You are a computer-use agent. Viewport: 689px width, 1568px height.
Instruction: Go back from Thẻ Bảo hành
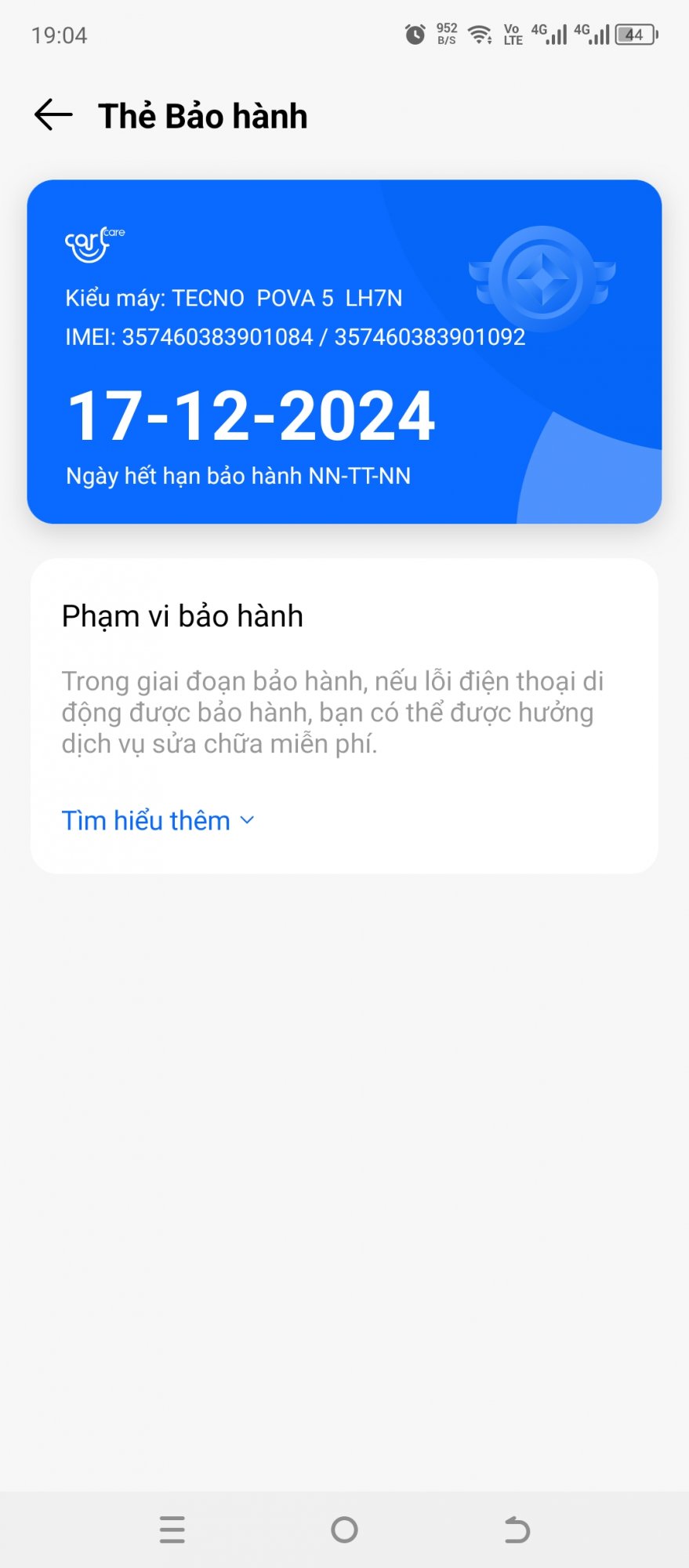tap(53, 115)
